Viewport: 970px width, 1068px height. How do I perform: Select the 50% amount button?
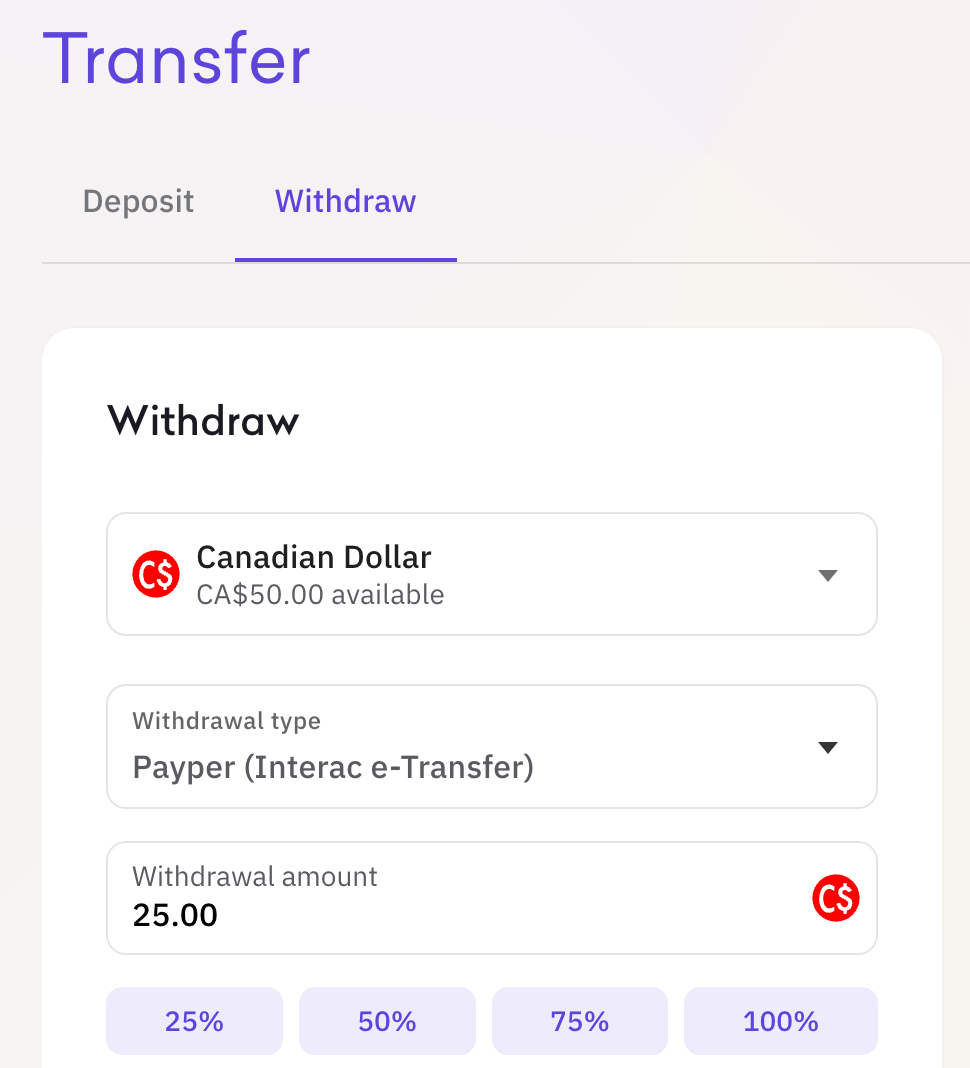pyautogui.click(x=387, y=1021)
